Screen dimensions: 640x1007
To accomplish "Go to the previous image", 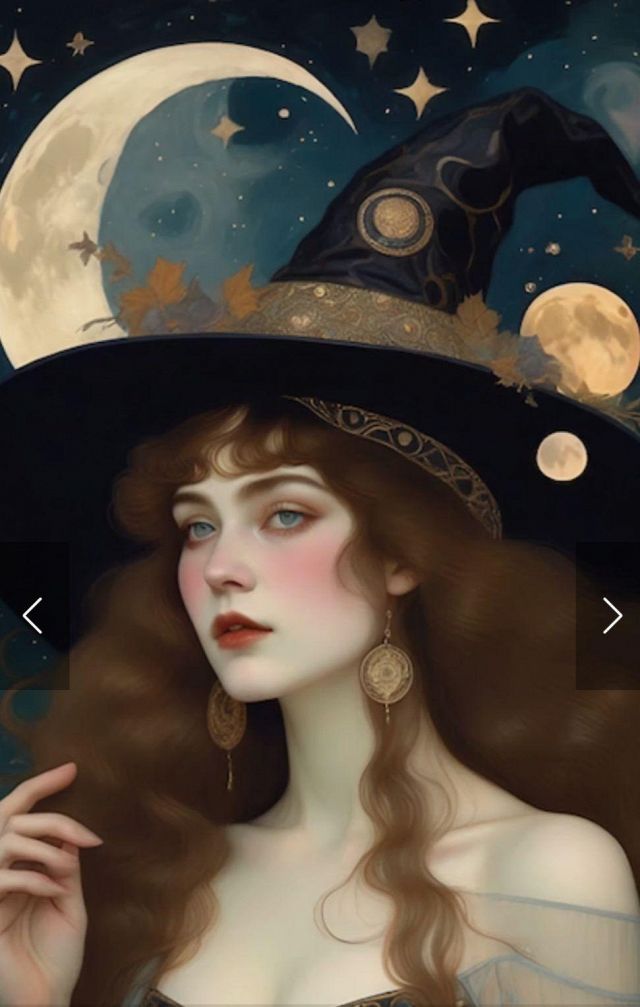I will coord(33,616).
